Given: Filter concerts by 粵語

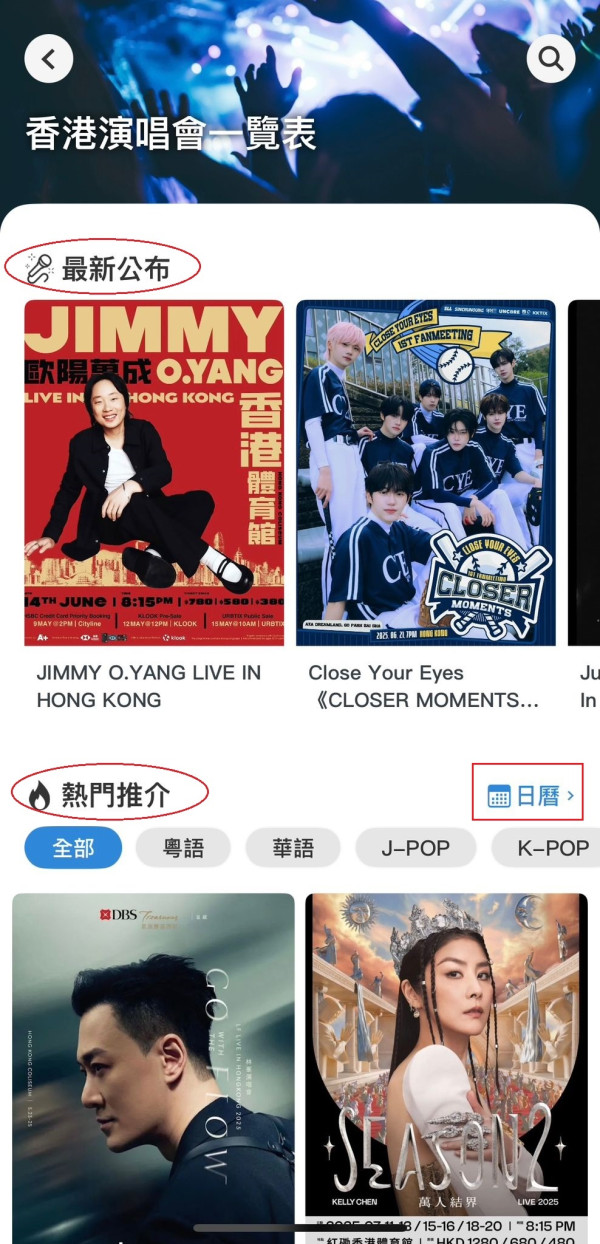Looking at the screenshot, I should tap(183, 848).
